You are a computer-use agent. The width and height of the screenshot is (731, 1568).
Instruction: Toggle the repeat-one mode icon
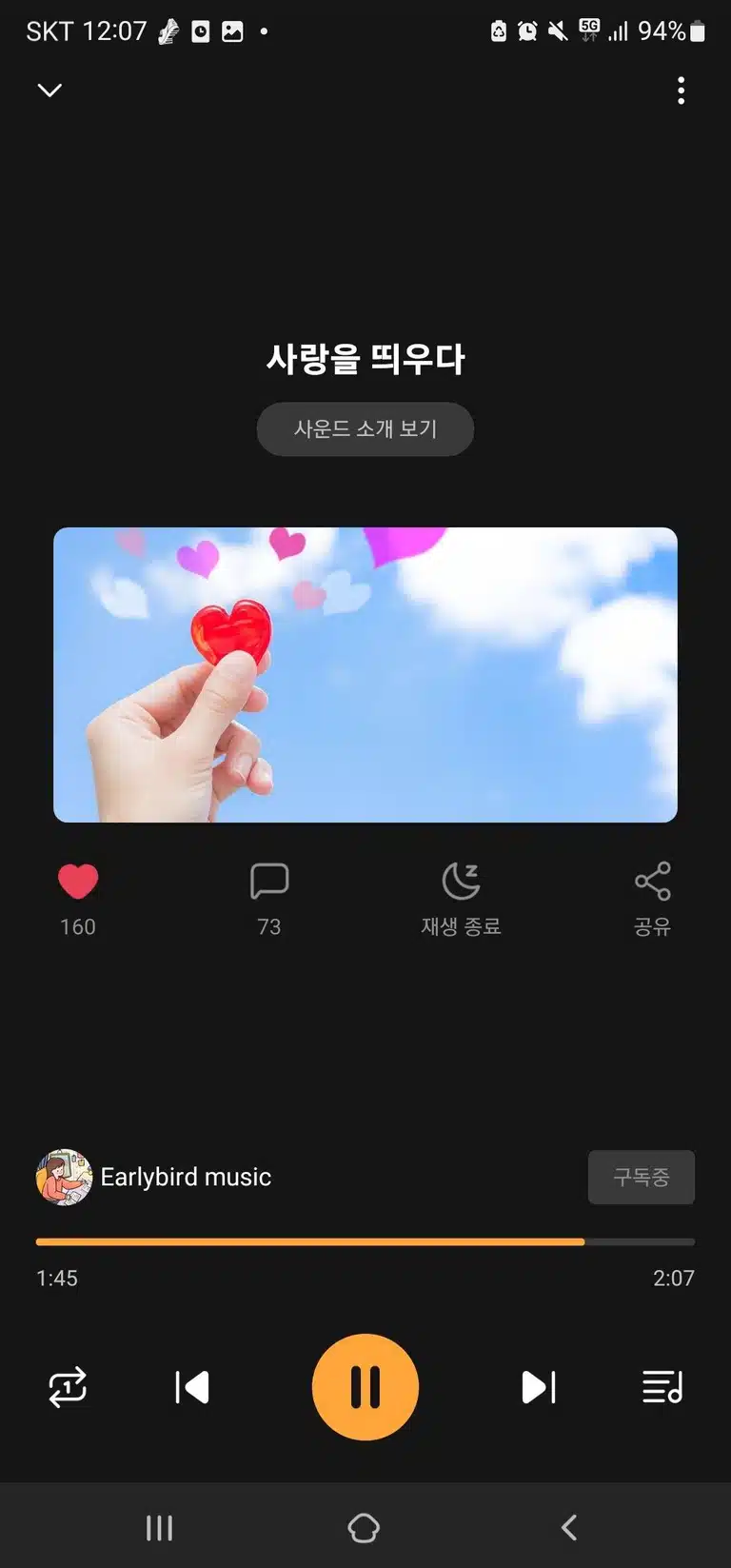click(x=68, y=1387)
